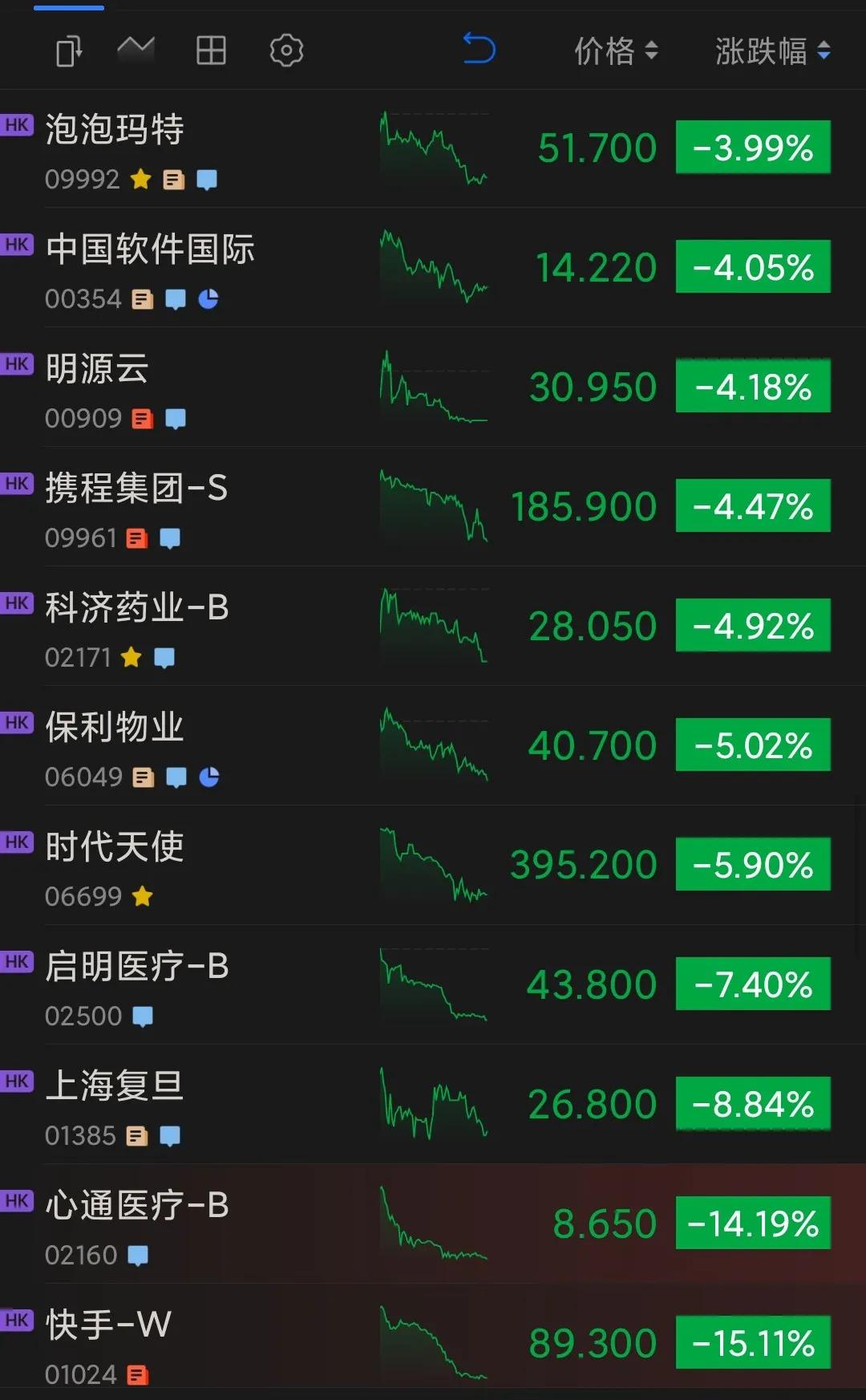Tap the sparkline chart of 中国软件国际

435,267
